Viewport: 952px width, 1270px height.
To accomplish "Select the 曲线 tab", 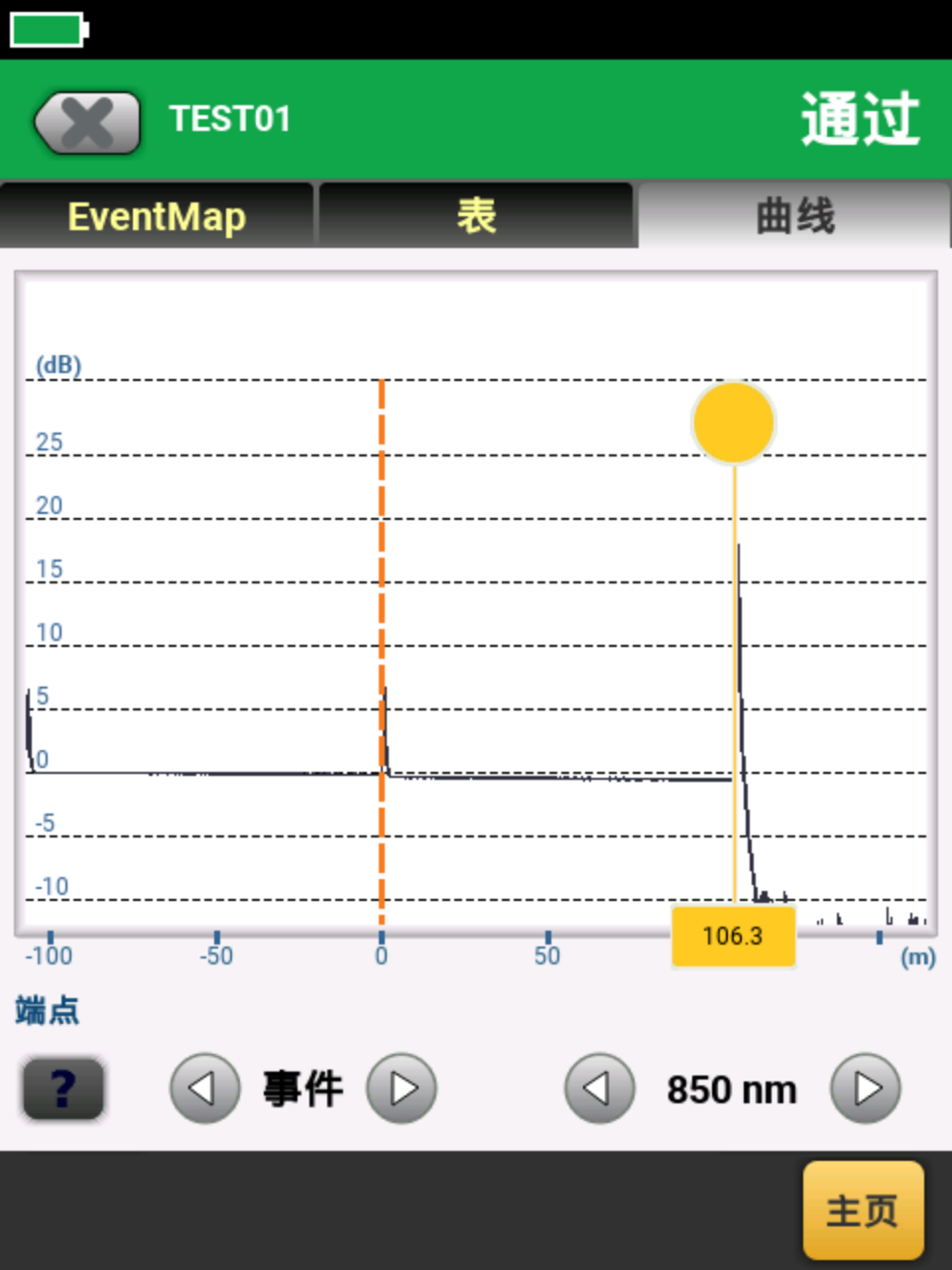I will click(794, 215).
